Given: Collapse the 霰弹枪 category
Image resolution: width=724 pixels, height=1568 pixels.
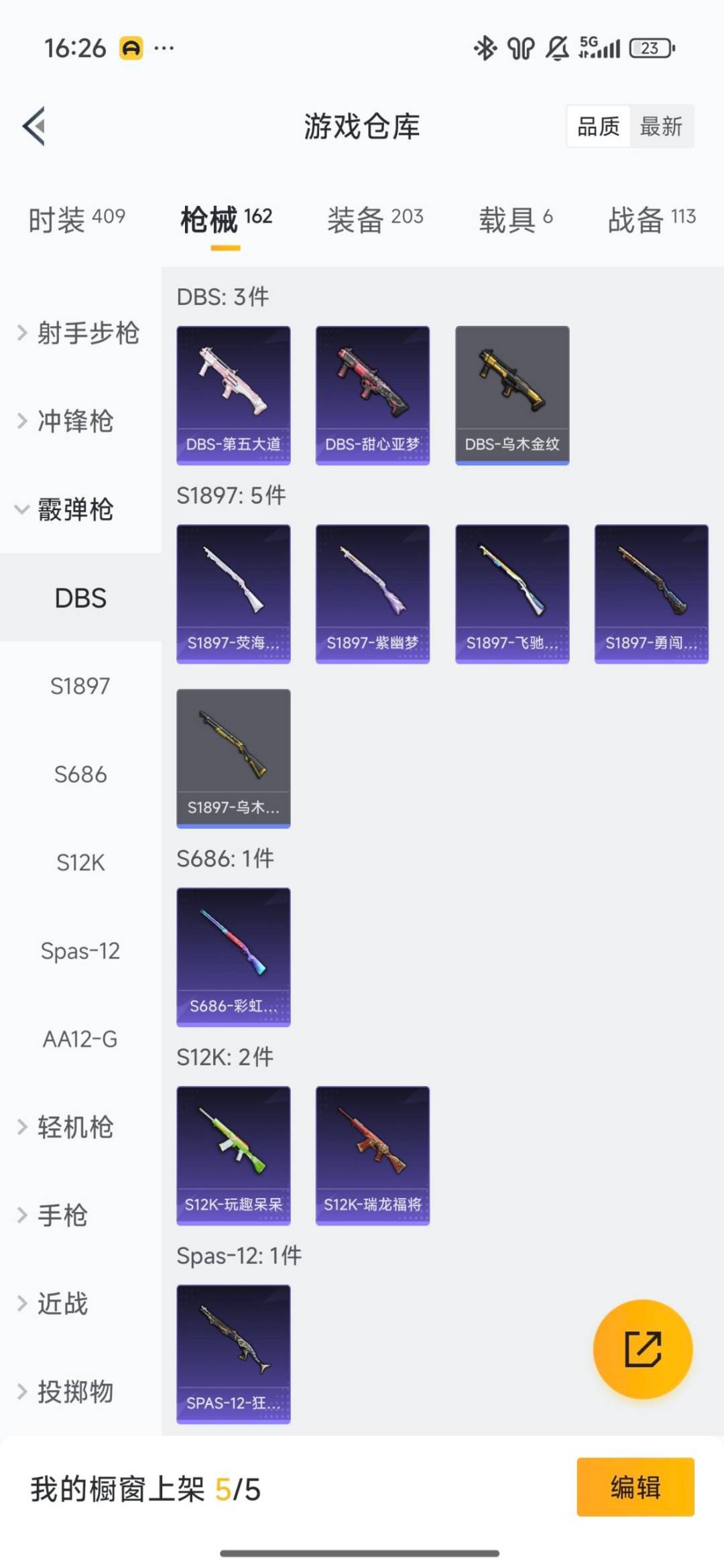Looking at the screenshot, I should 67,509.
